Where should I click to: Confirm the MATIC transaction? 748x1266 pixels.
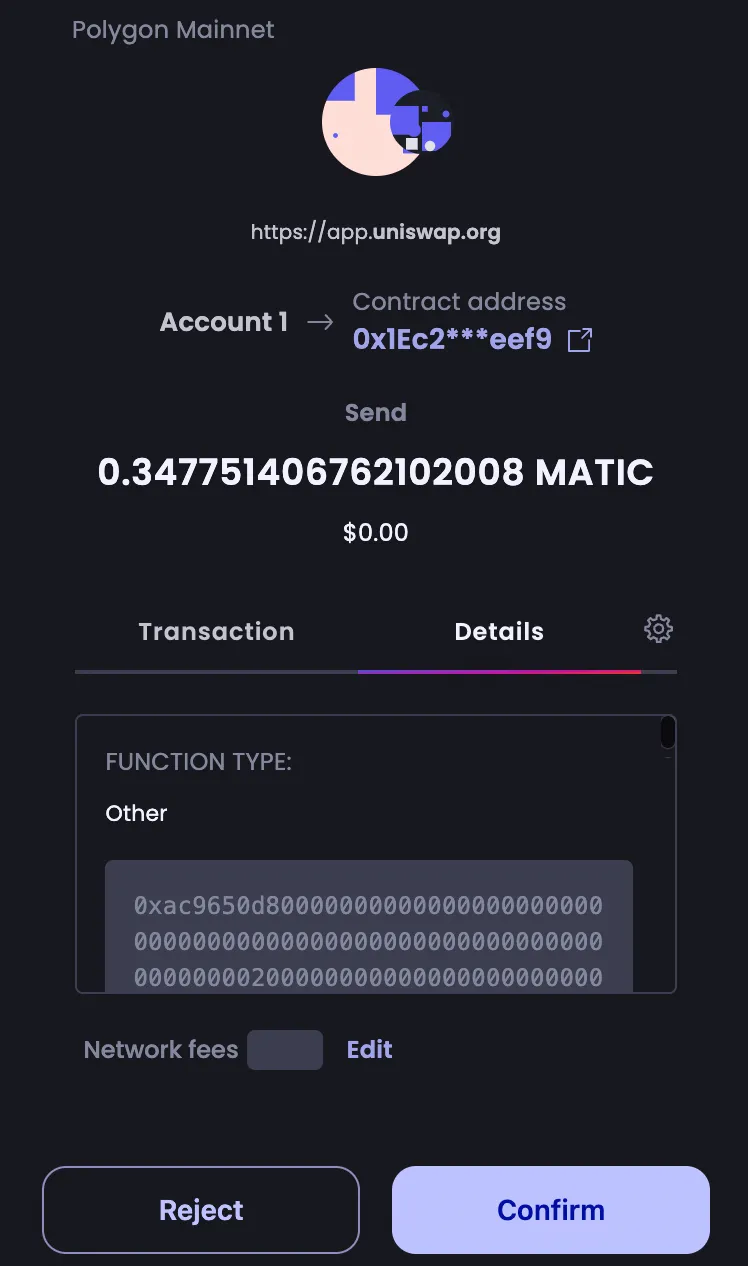[551, 1210]
